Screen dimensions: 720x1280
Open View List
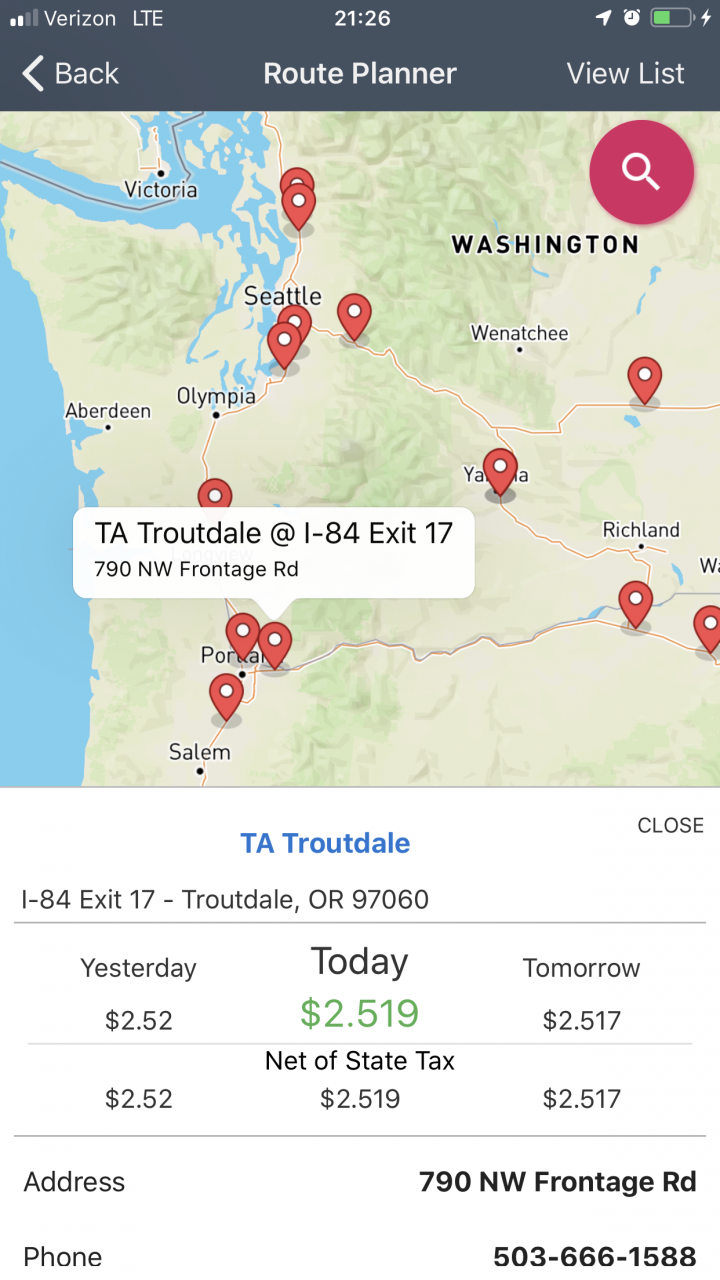(x=625, y=73)
